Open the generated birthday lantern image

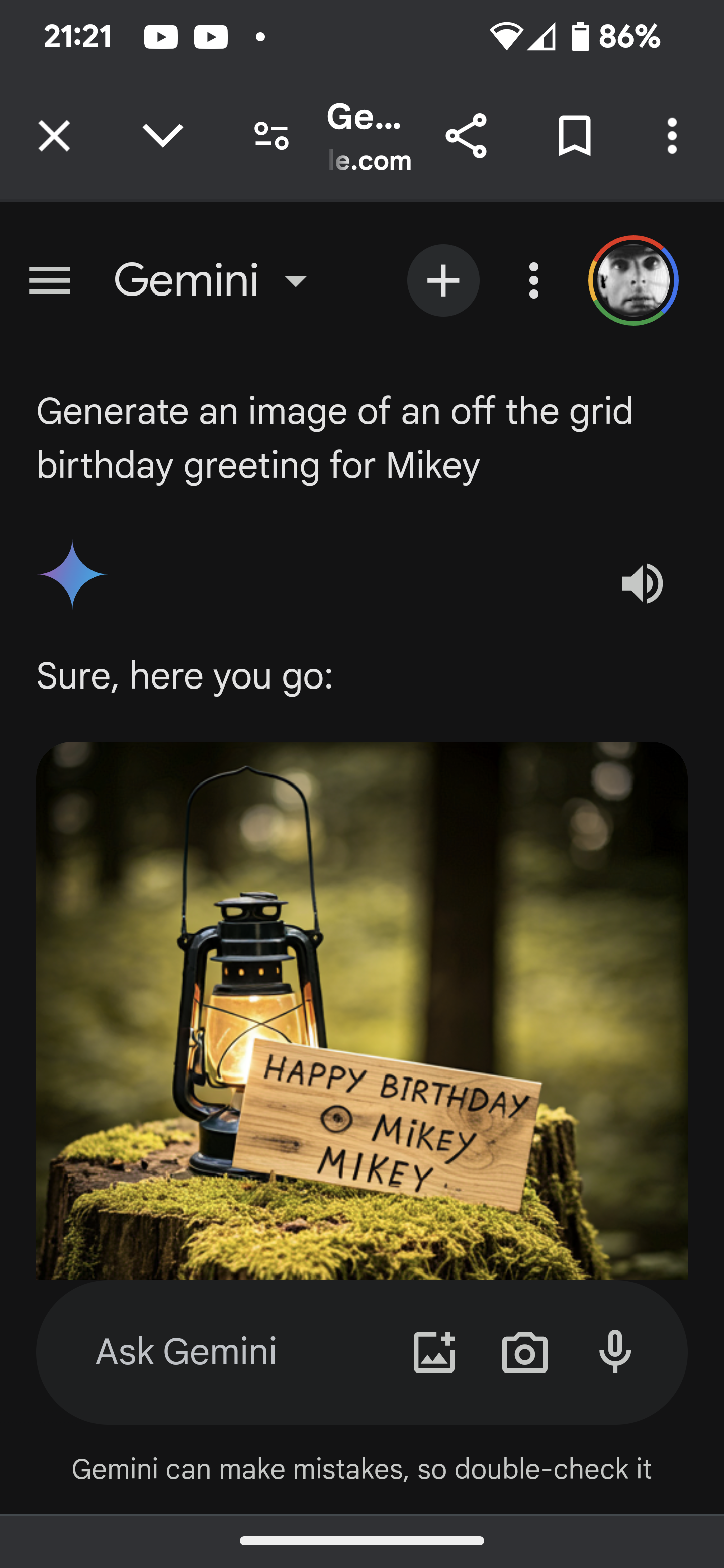tap(361, 1011)
